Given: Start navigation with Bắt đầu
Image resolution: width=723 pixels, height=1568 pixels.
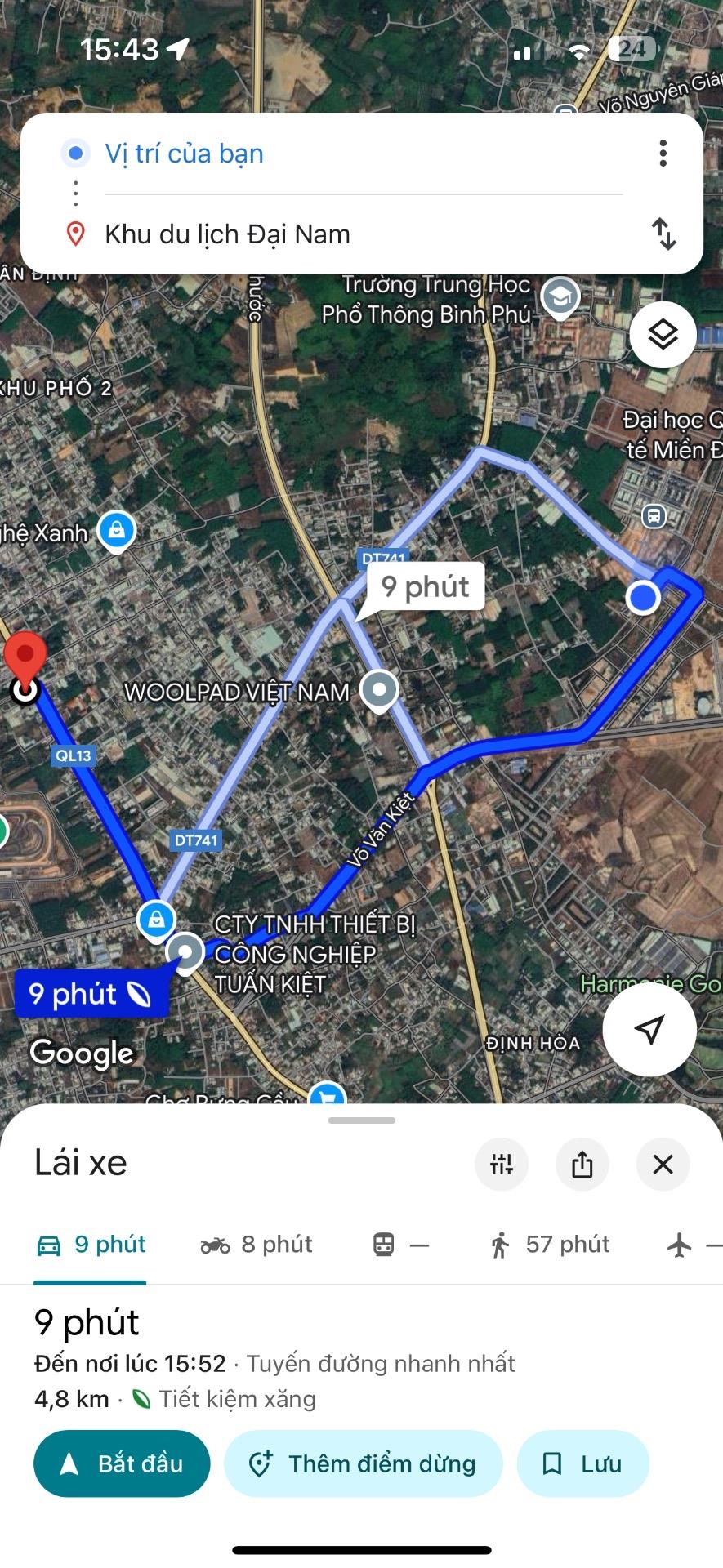Looking at the screenshot, I should 122,1463.
